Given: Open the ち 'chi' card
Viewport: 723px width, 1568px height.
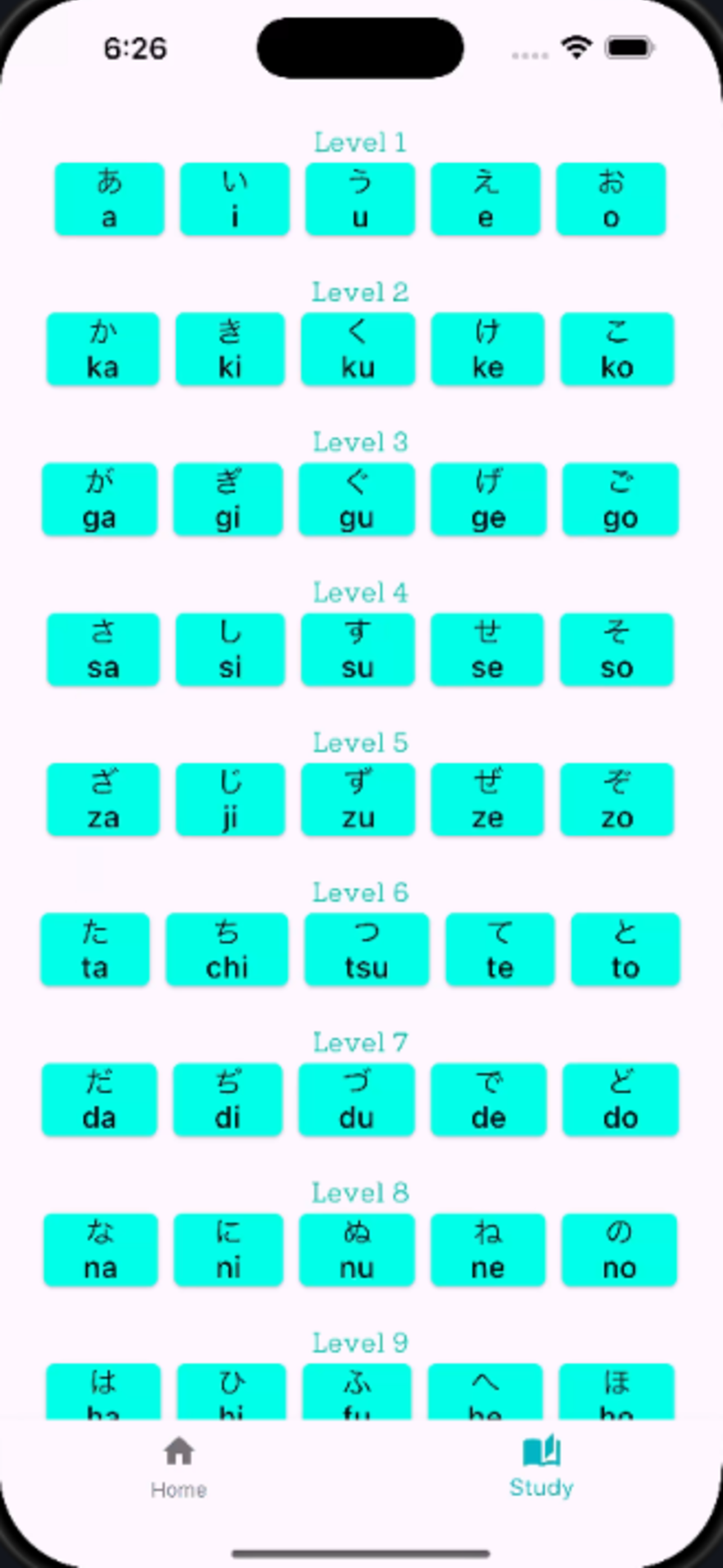Looking at the screenshot, I should point(227,949).
